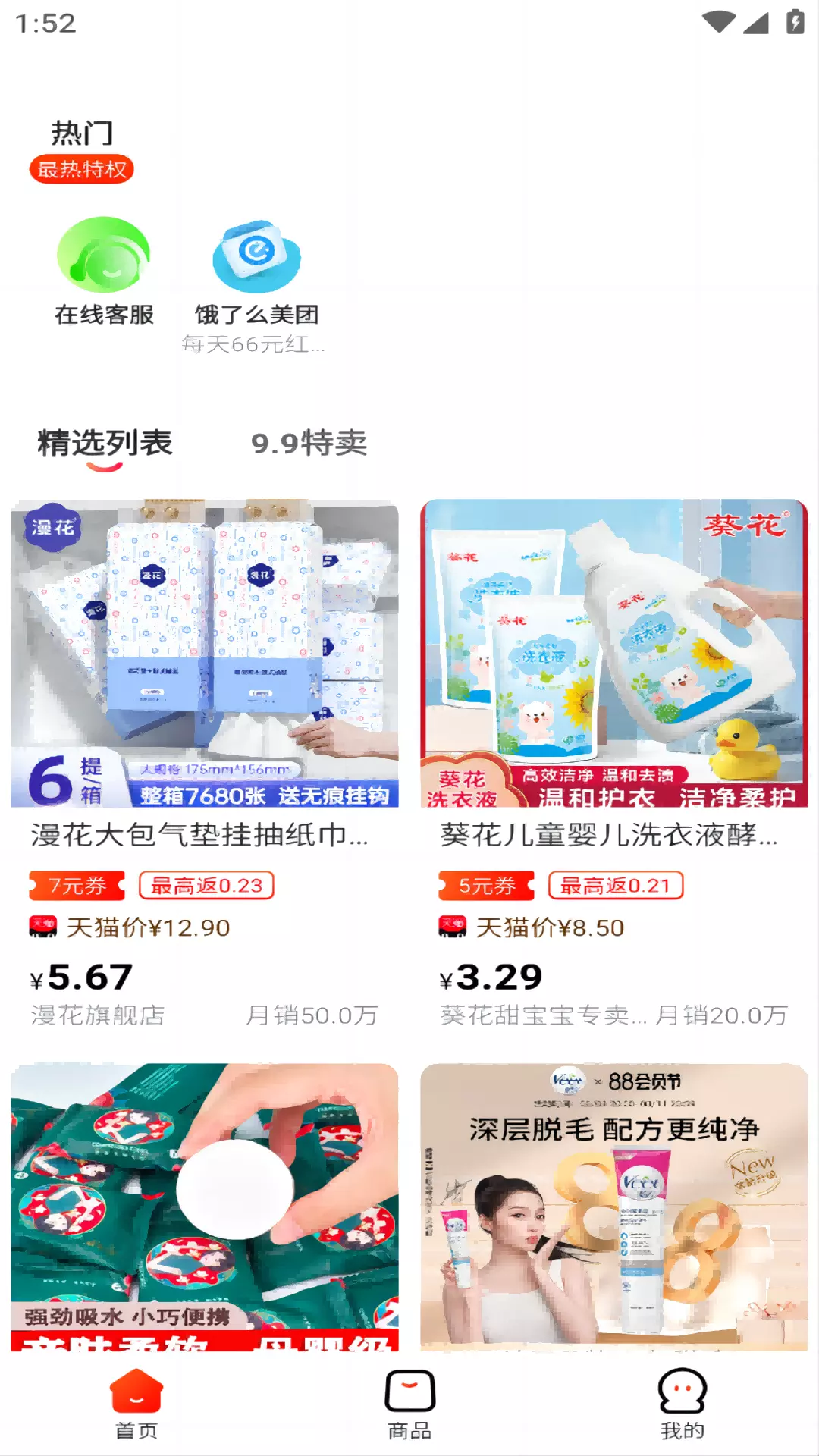
Task: Switch to the 9.9特卖 tab
Action: point(309,443)
